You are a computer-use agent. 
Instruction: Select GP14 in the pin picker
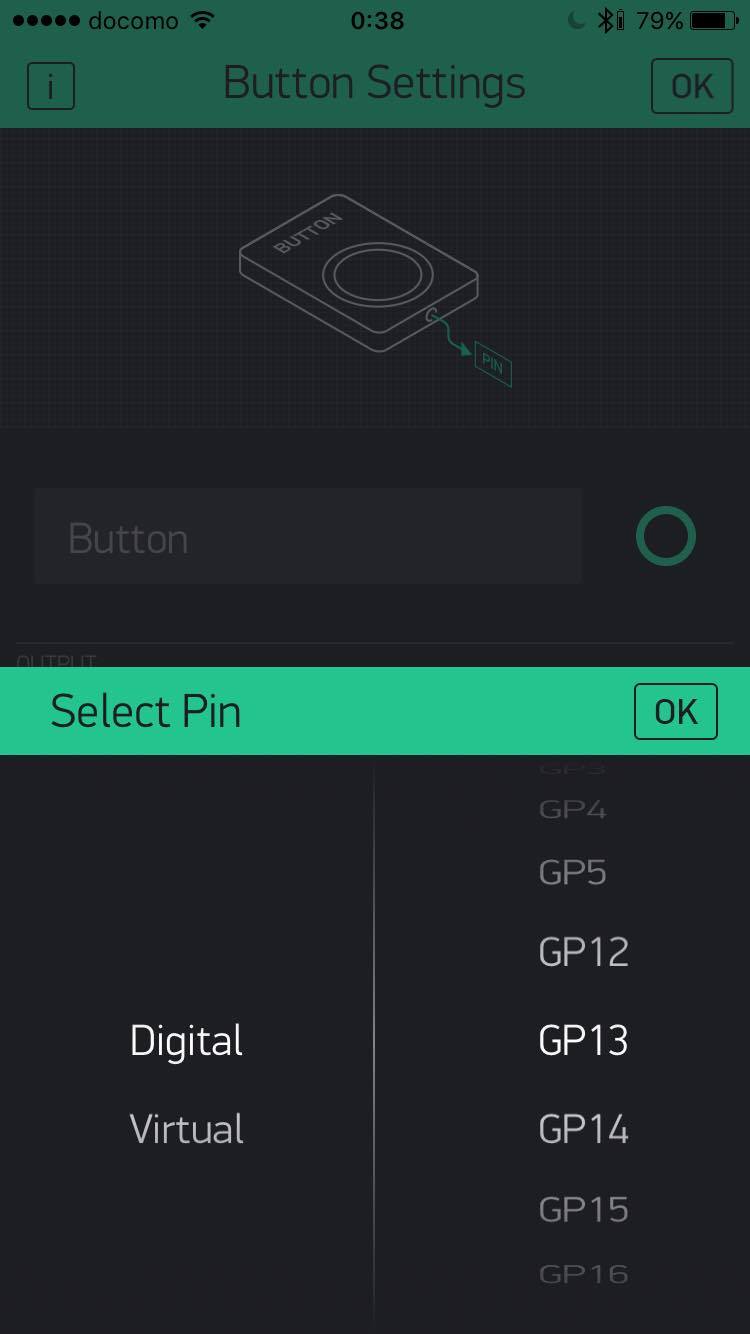(x=583, y=1129)
